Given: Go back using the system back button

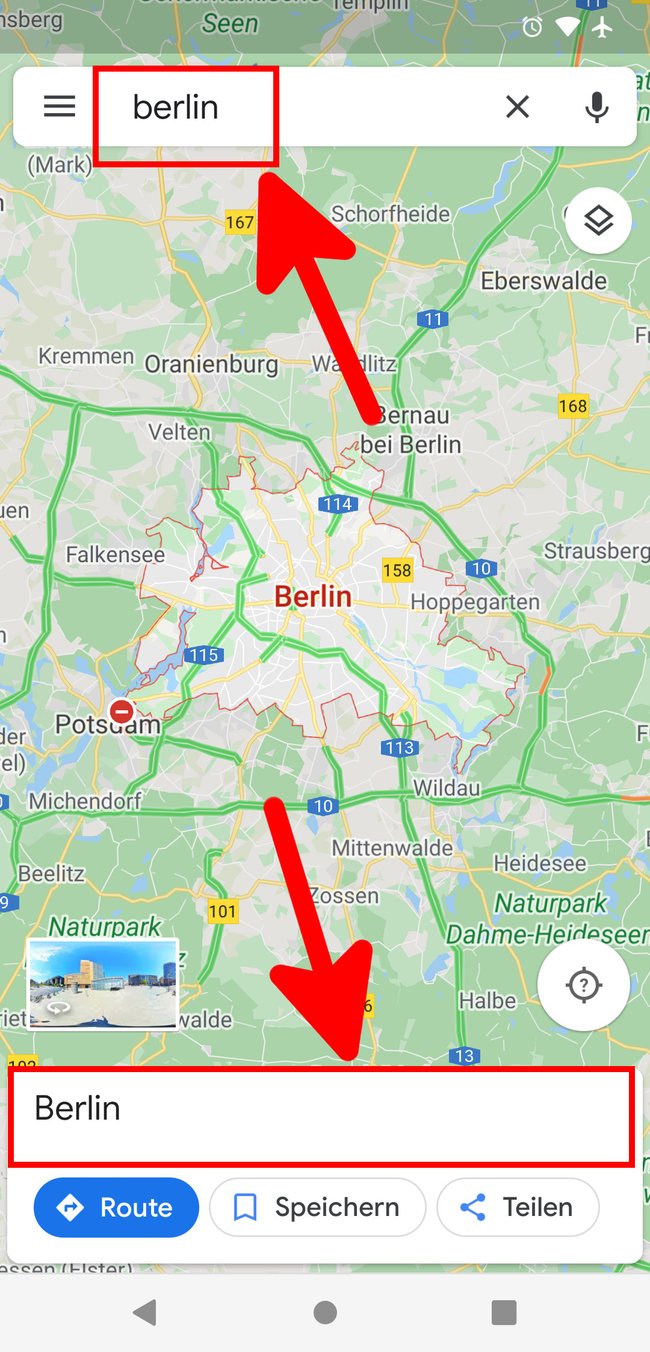Looking at the screenshot, I should [145, 1312].
